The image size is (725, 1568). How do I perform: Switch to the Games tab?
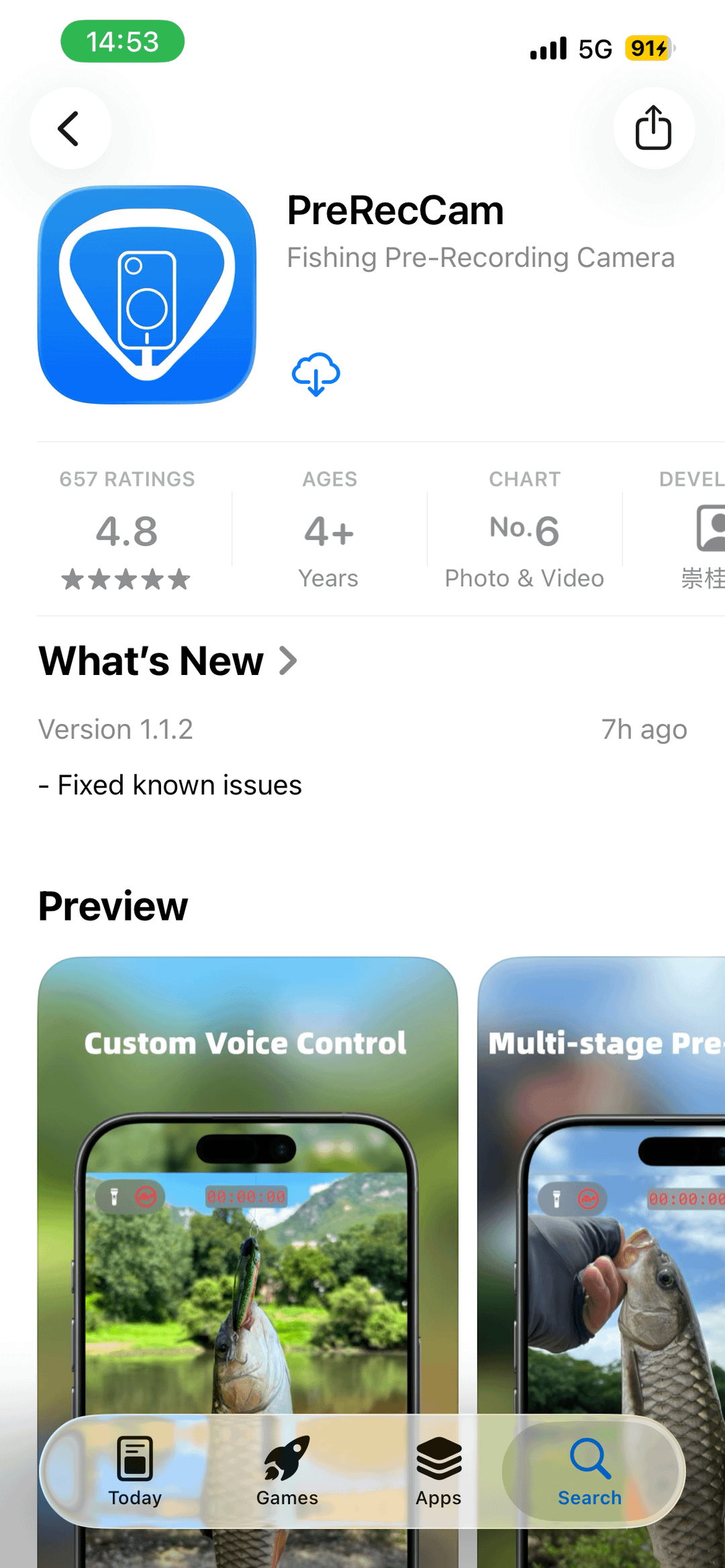(x=287, y=1471)
